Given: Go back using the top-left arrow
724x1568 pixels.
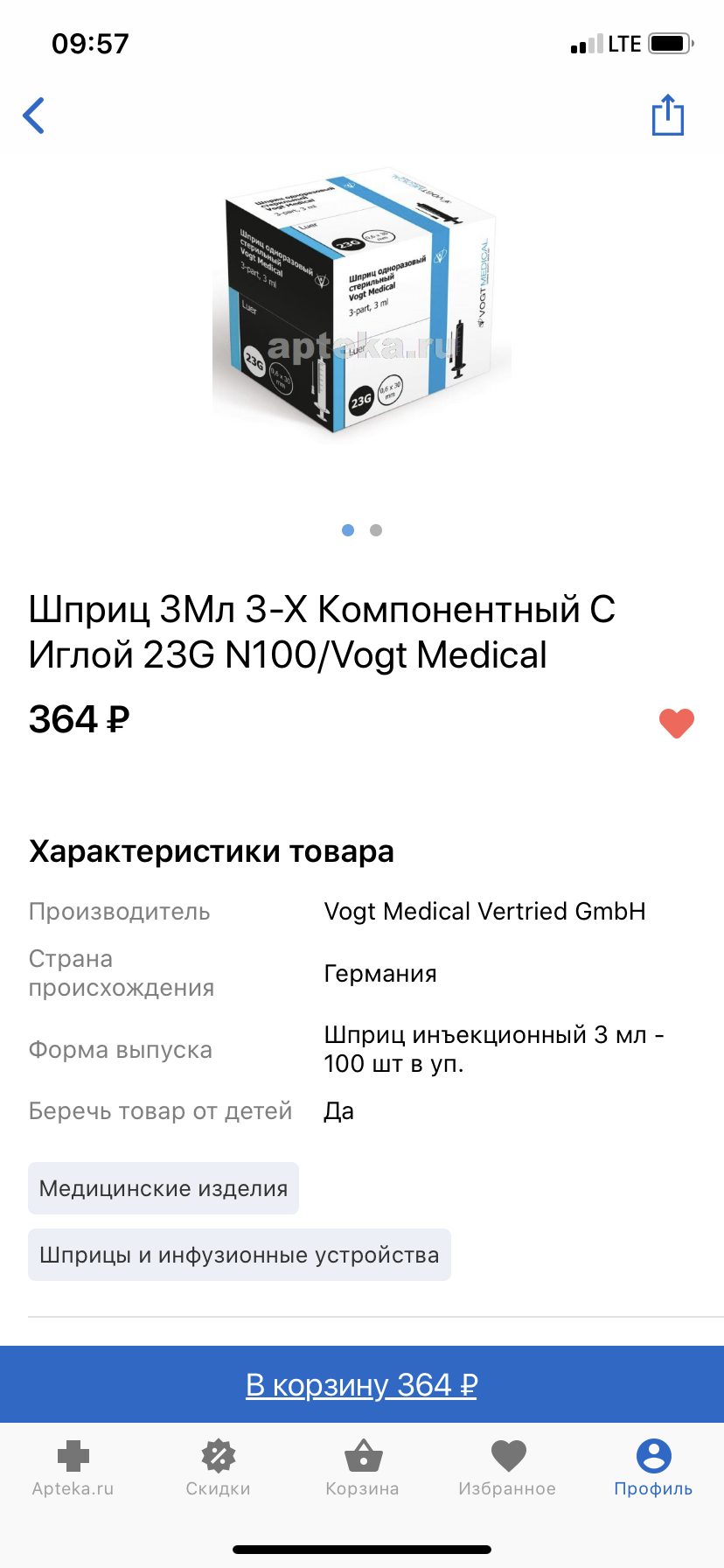Looking at the screenshot, I should [34, 115].
